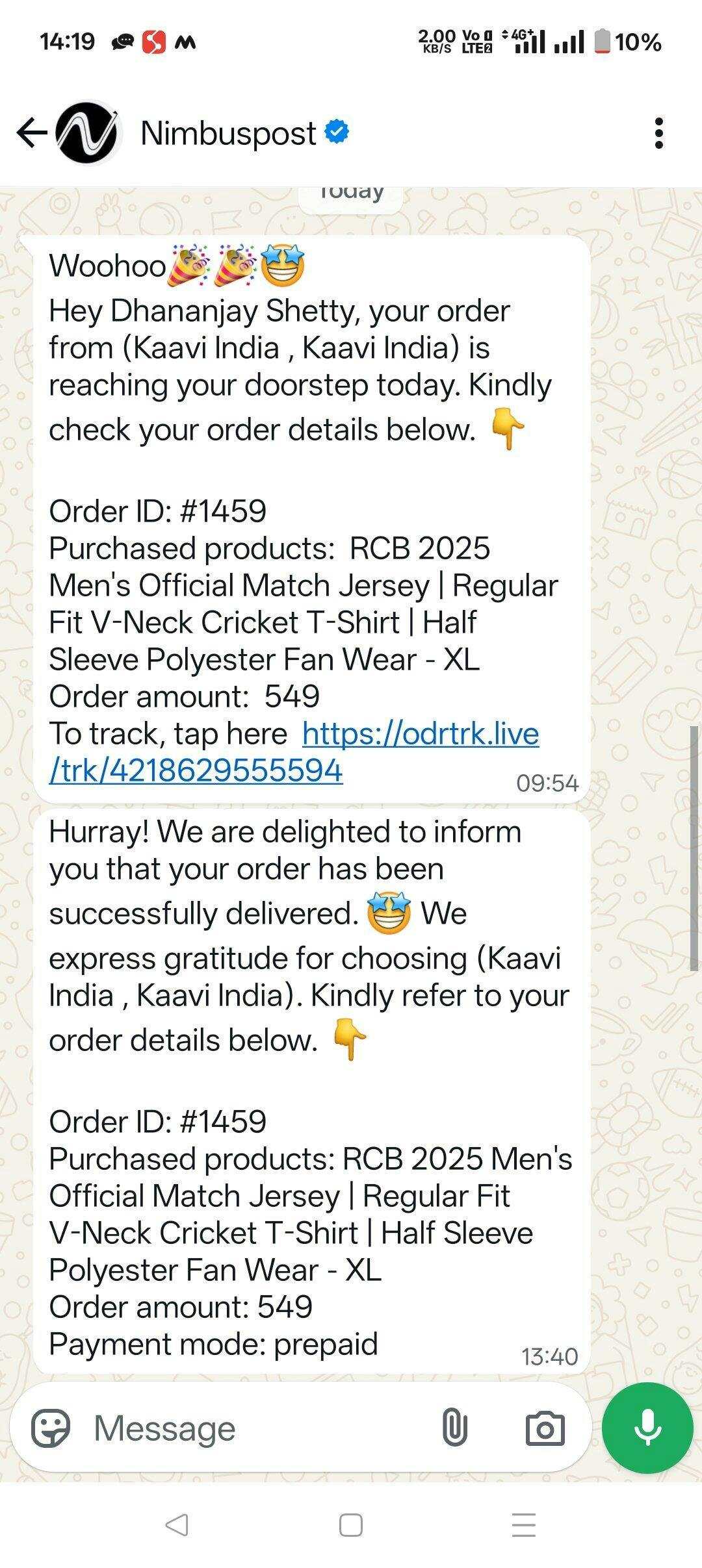The height and width of the screenshot is (1568, 702).
Task: Record a voice message
Action: [x=647, y=1428]
